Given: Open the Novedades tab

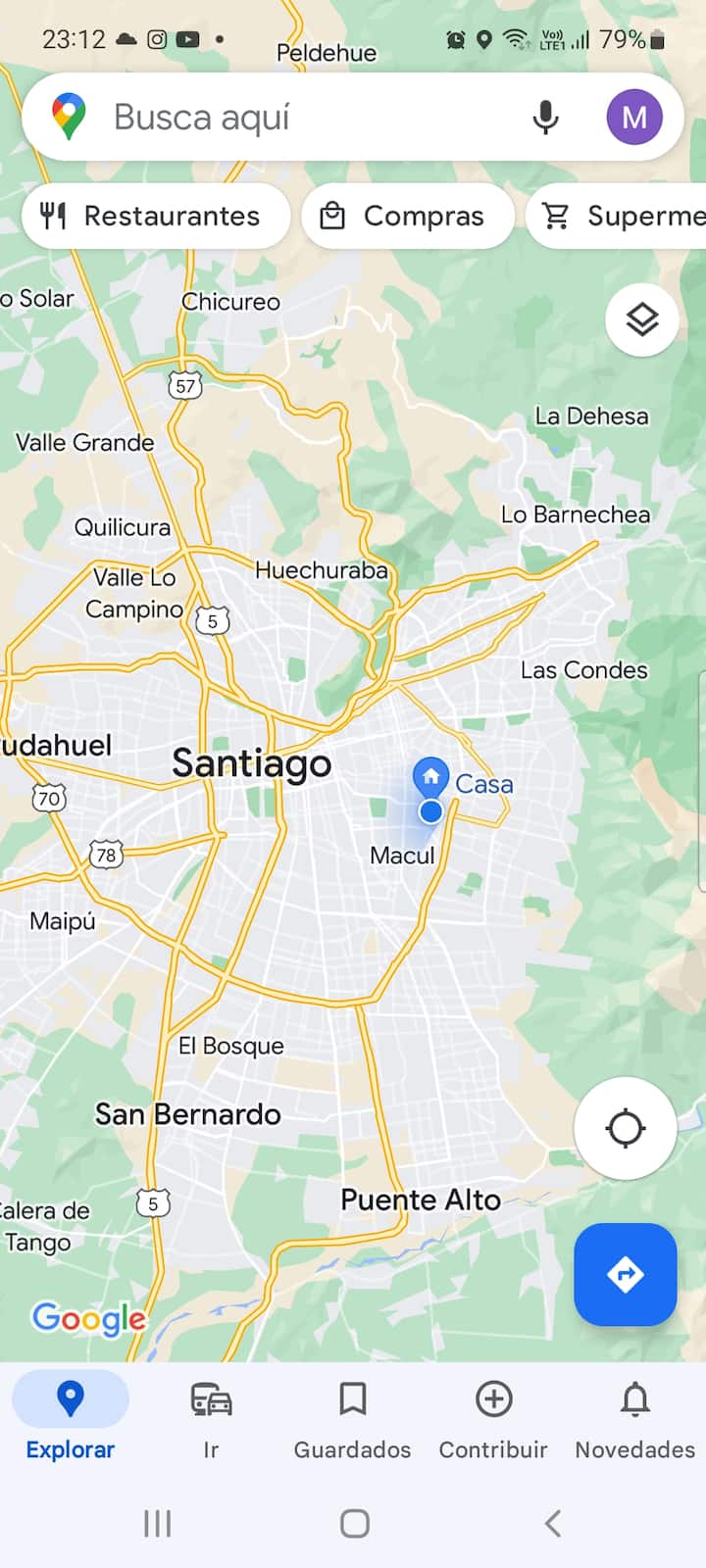Looking at the screenshot, I should click(634, 1416).
